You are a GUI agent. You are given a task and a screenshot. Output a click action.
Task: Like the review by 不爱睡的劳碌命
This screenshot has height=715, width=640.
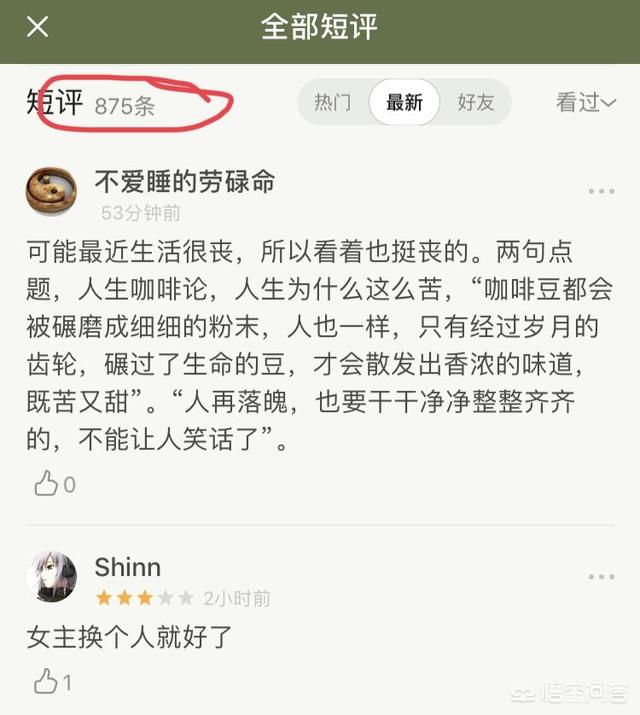coord(47,485)
